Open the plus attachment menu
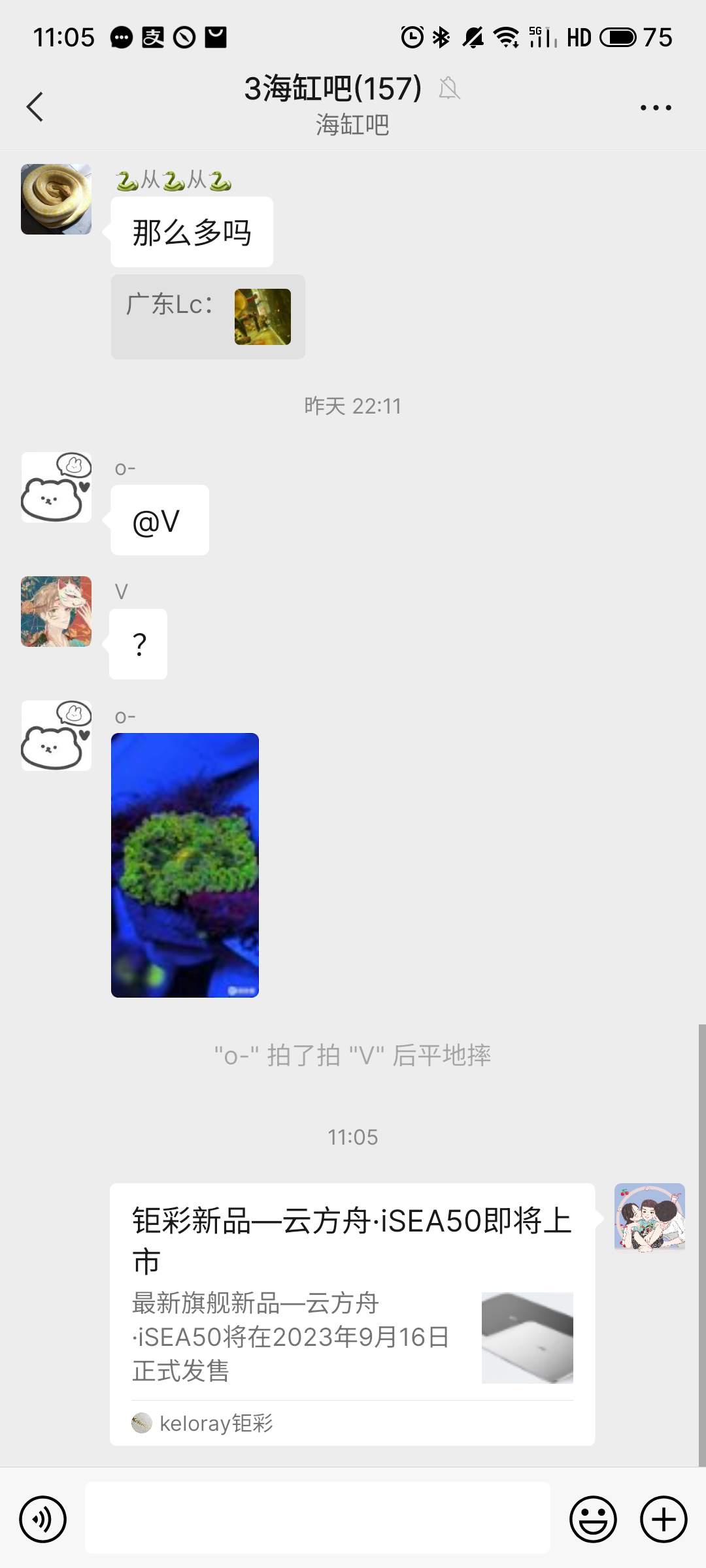 coord(663,1519)
